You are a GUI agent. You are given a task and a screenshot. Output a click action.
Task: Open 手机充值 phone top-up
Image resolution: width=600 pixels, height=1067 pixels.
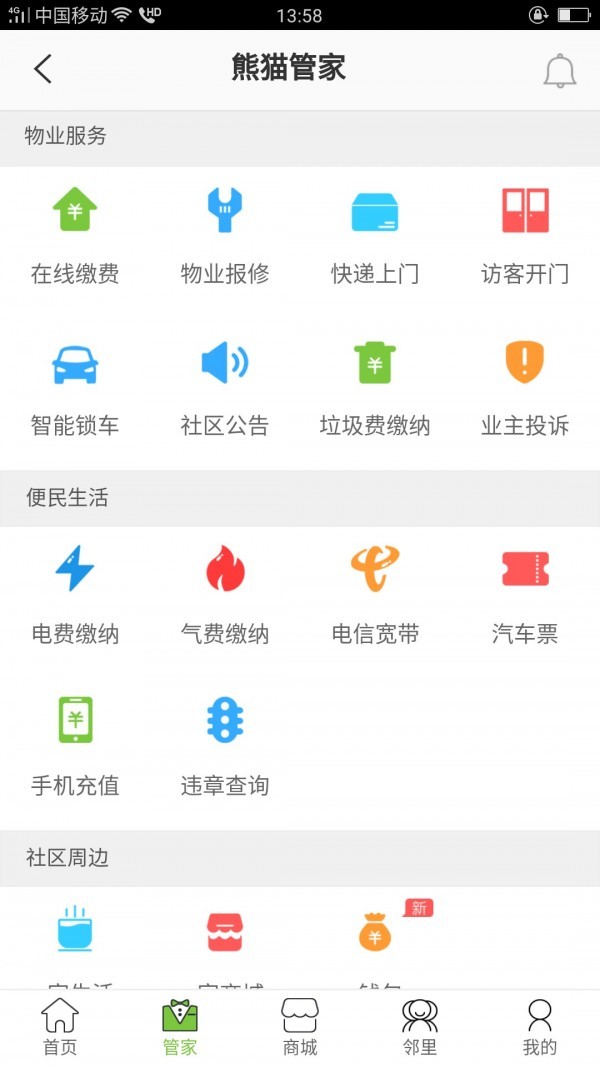tap(75, 747)
